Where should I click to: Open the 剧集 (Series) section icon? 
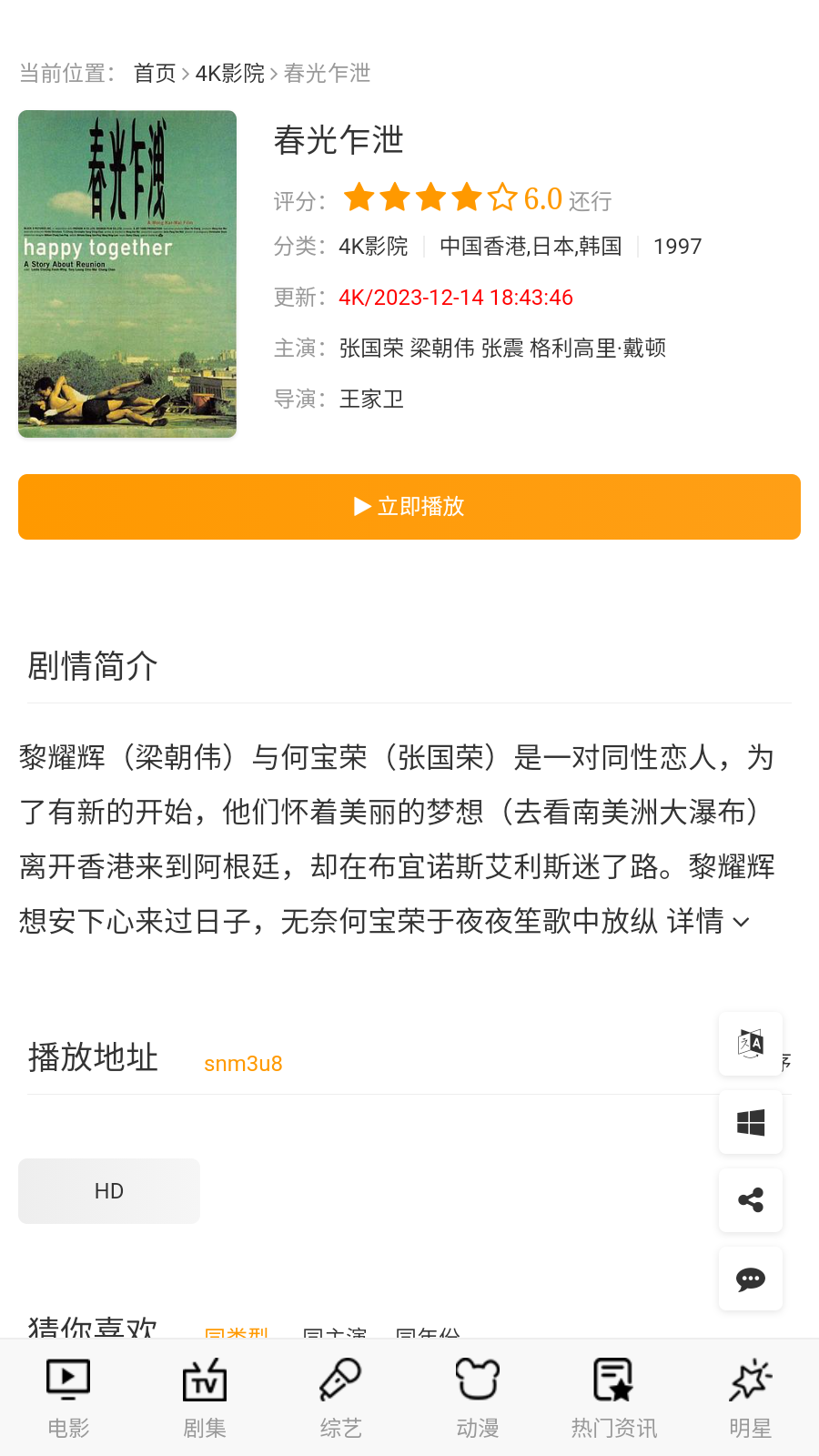coord(203,1395)
